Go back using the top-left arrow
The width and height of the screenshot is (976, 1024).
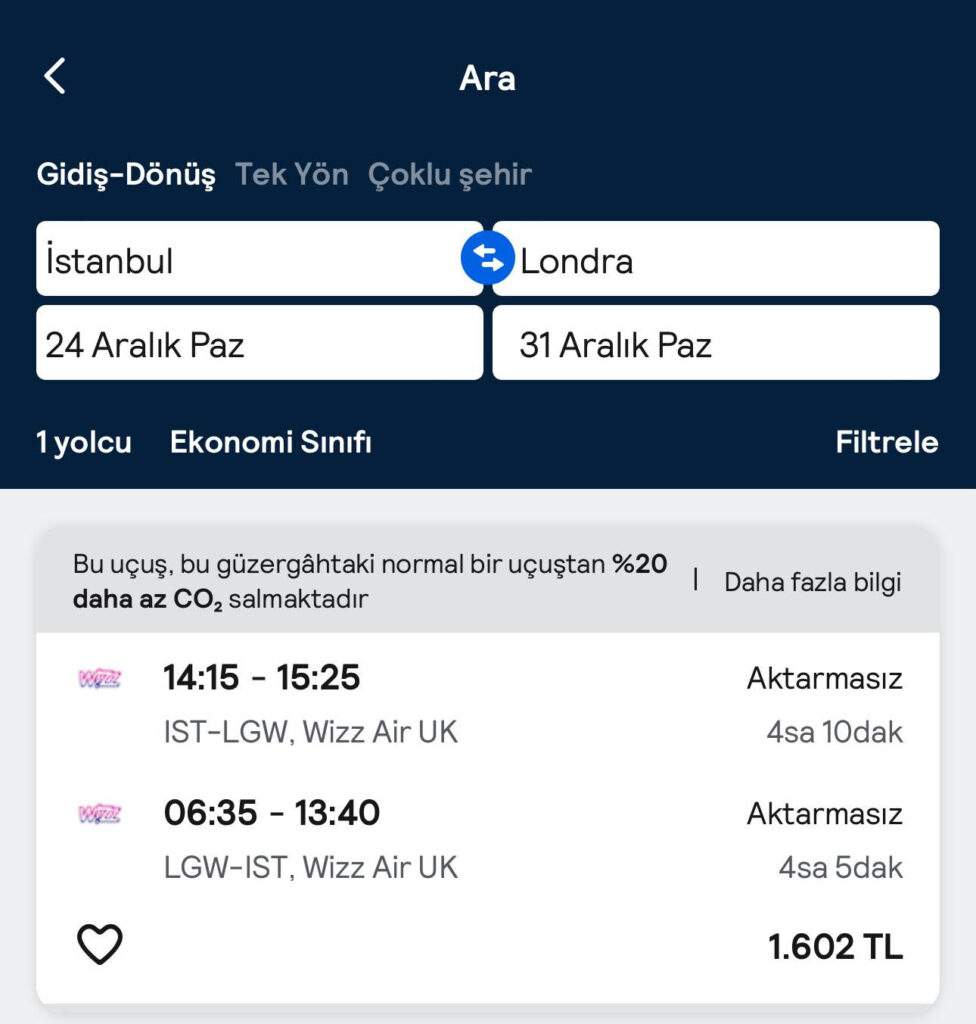point(55,77)
